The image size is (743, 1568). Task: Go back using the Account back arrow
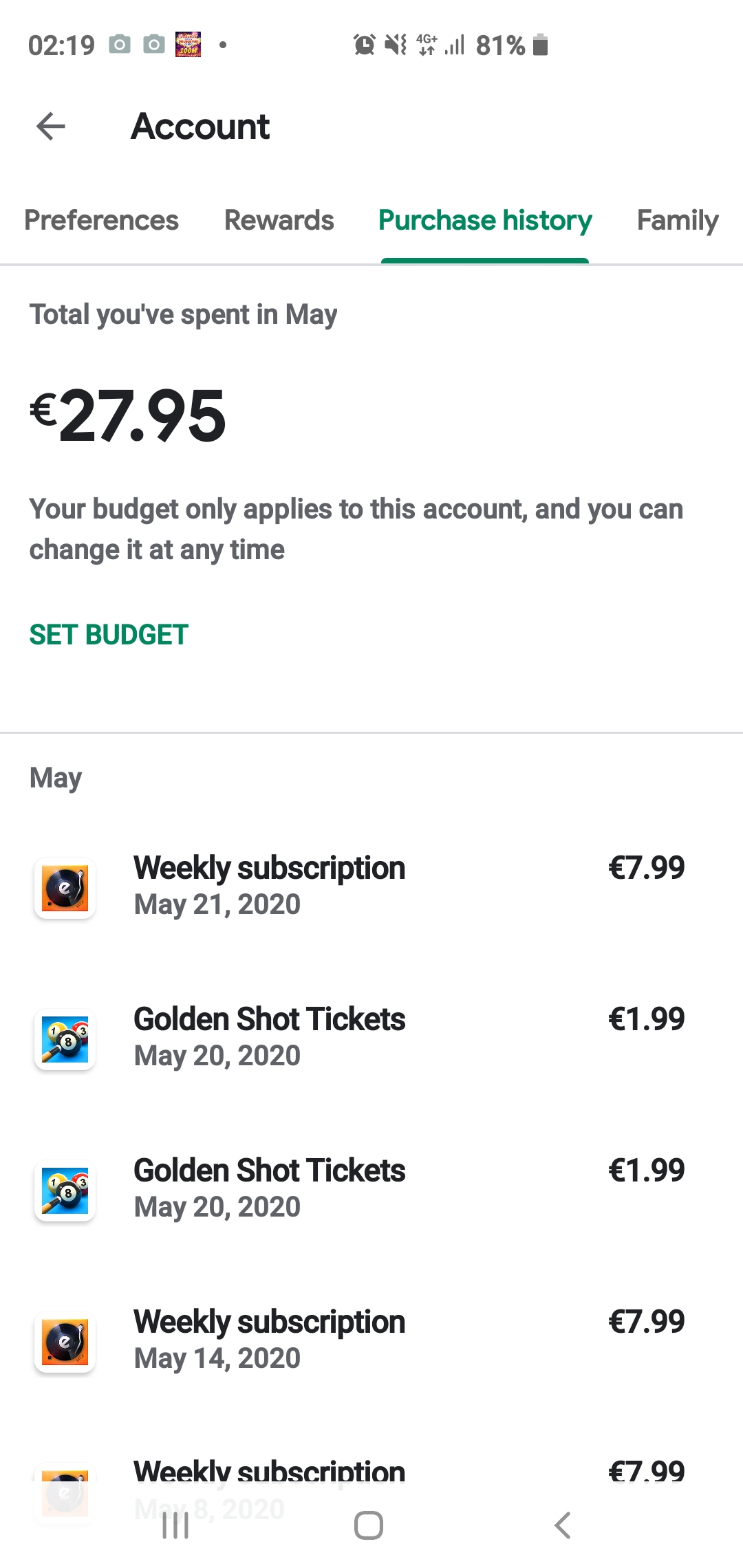51,127
